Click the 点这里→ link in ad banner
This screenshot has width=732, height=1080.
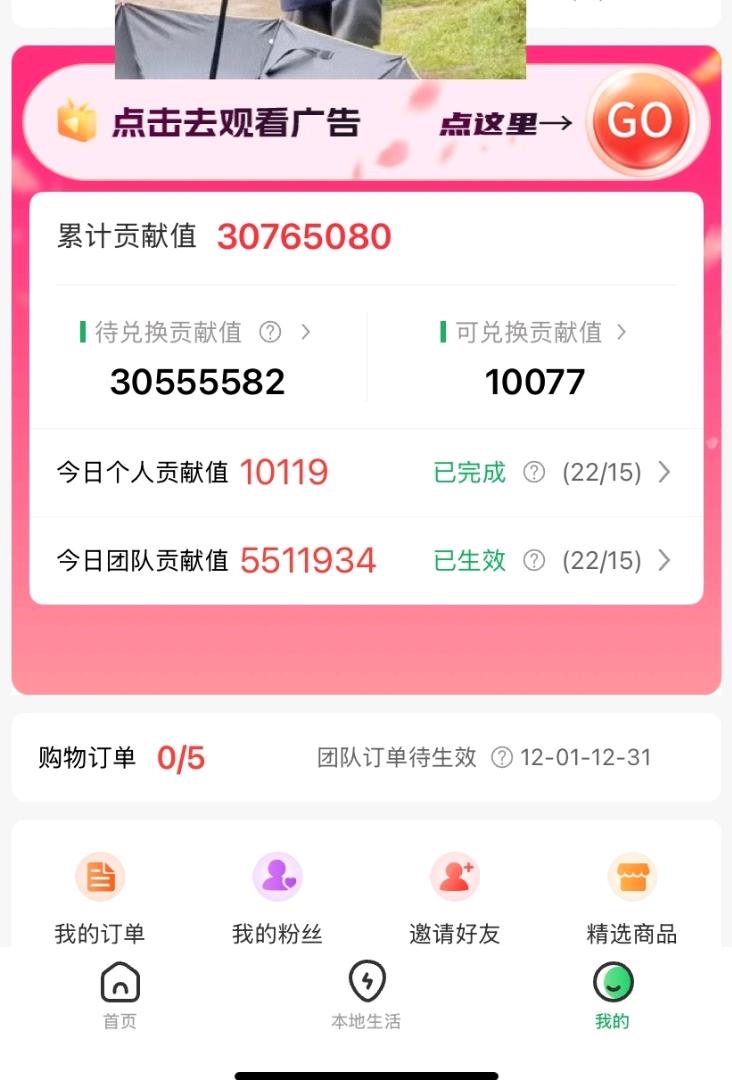tap(505, 124)
